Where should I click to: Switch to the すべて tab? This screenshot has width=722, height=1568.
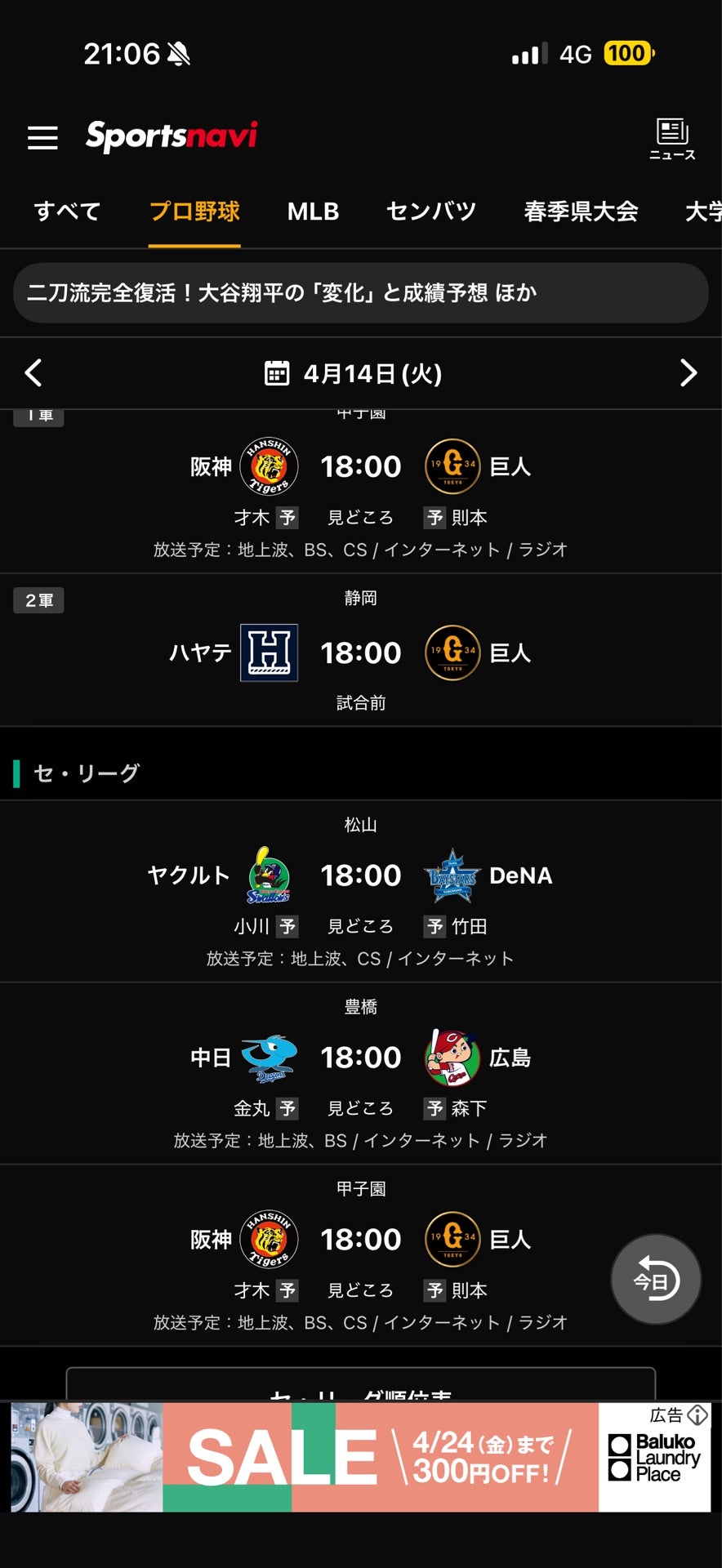[x=67, y=212]
